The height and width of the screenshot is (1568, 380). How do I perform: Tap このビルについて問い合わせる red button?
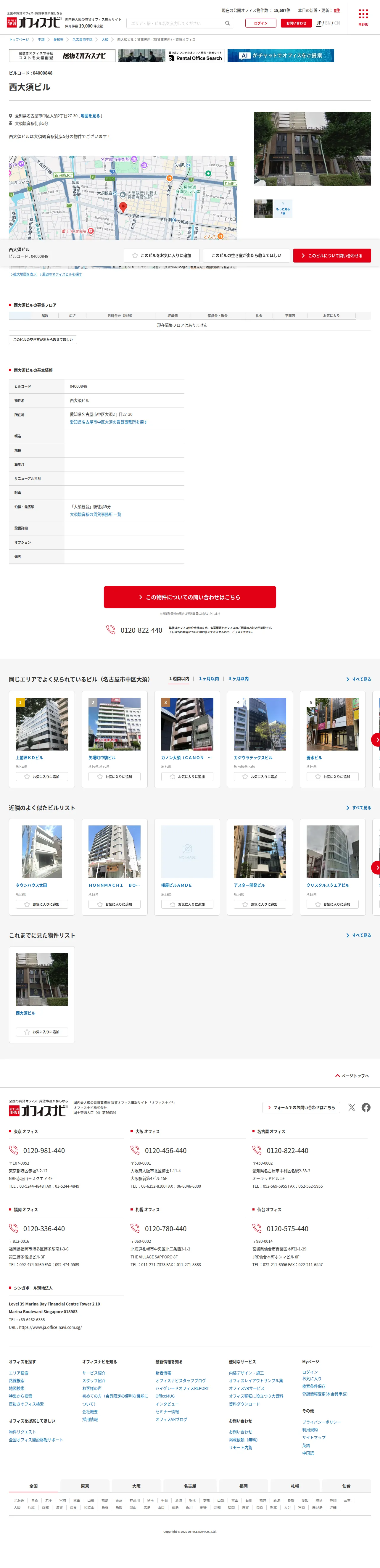tap(332, 256)
